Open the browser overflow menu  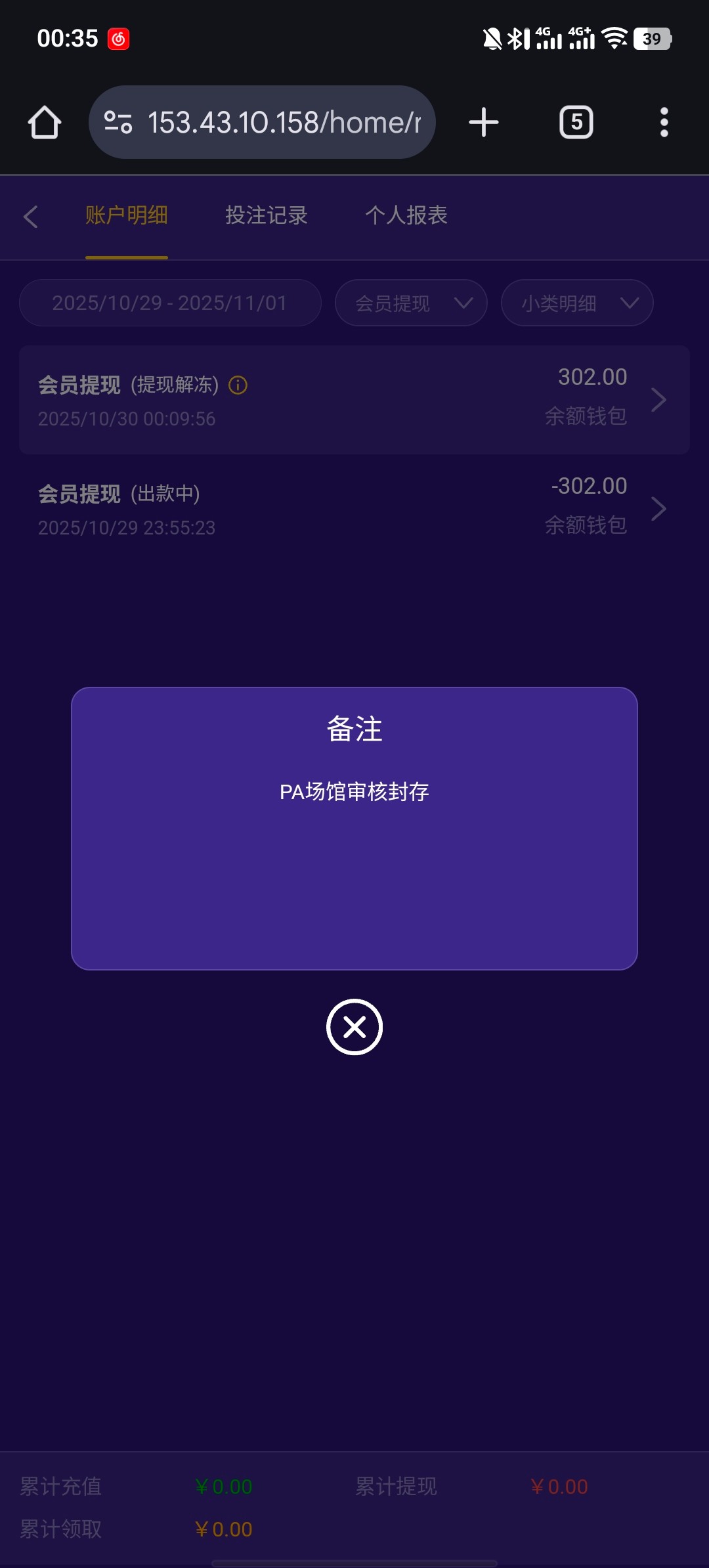(664, 122)
